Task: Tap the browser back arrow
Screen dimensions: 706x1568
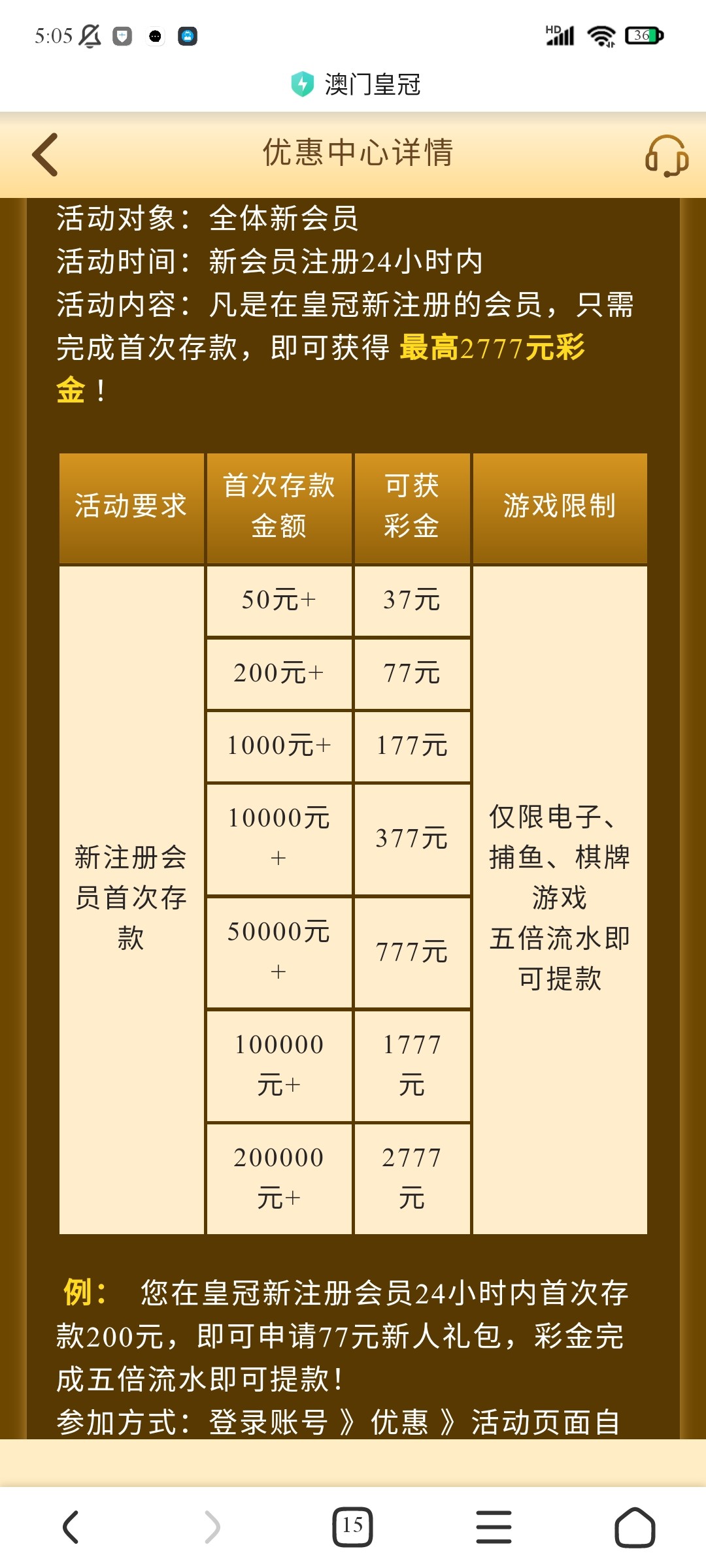Action: click(x=71, y=1527)
